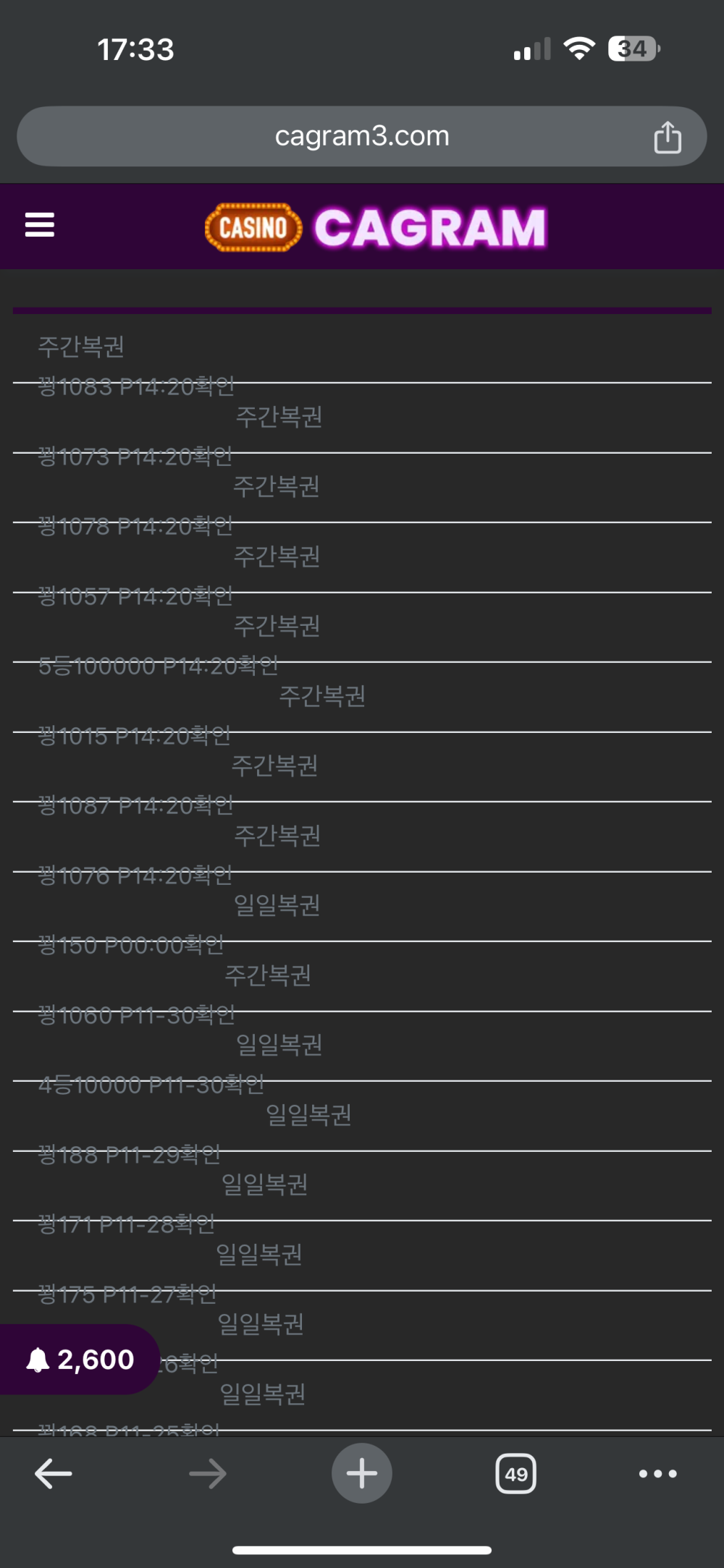View the 49 open tabs
This screenshot has height=1568, width=724.
[515, 1474]
